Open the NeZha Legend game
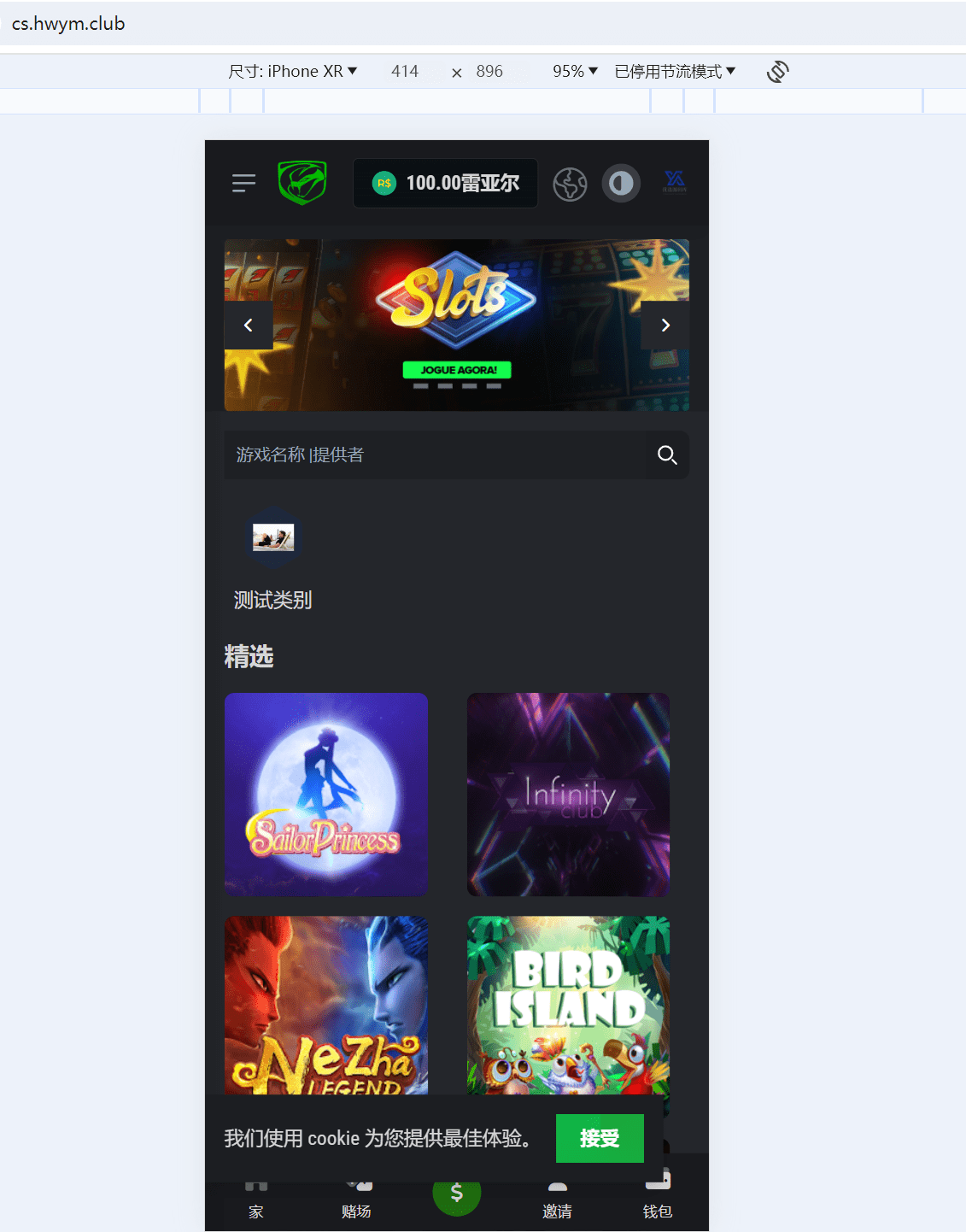The height and width of the screenshot is (1232, 966). [326, 1004]
